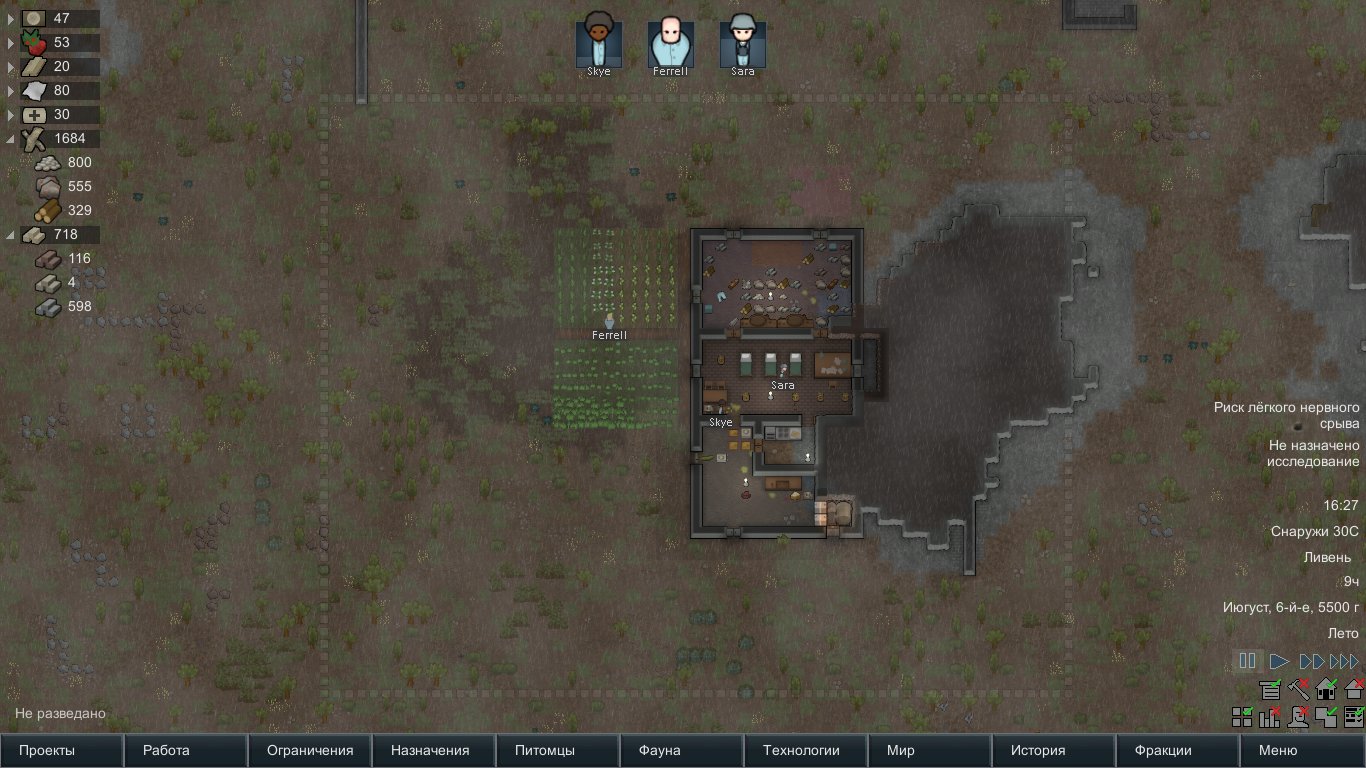Open the Фракции factions tab
Screen dimensions: 1366x768
click(x=1178, y=750)
